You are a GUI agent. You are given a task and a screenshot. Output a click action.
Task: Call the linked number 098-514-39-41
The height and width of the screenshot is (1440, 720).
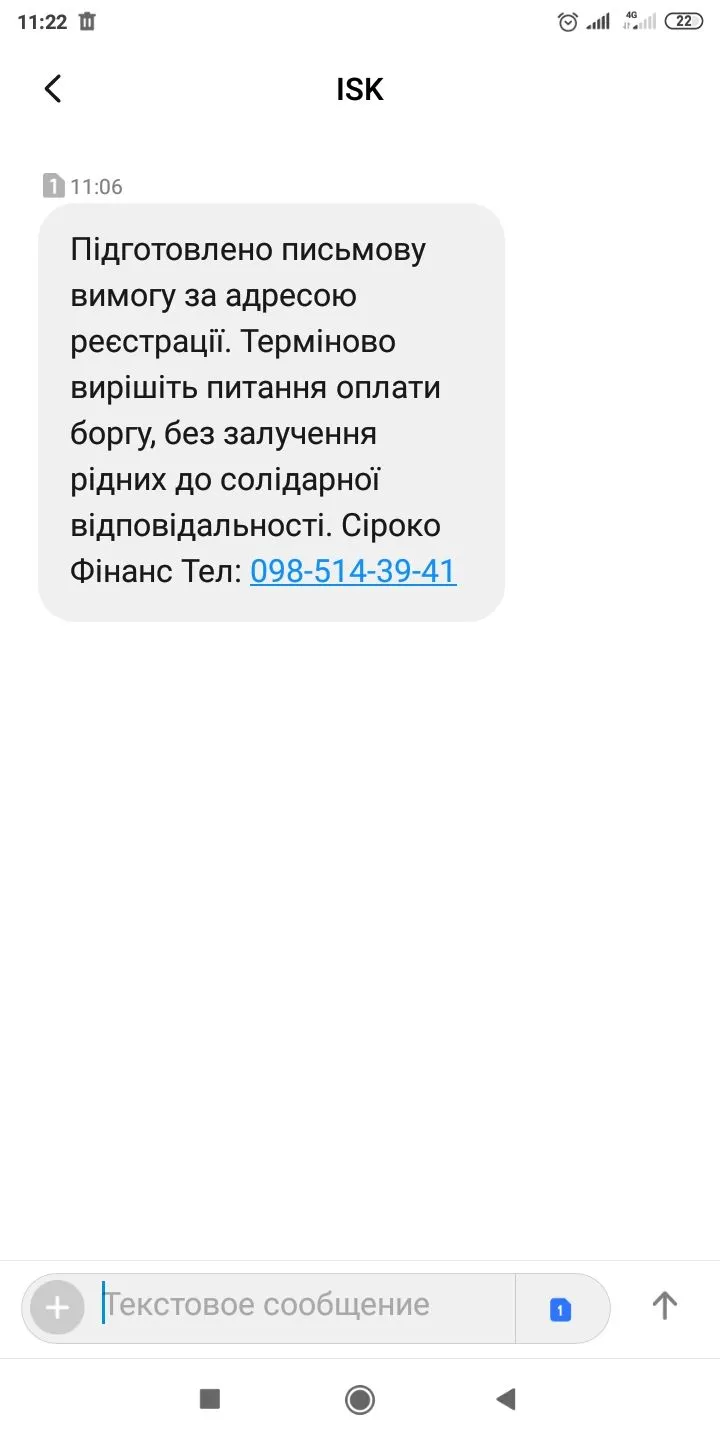point(353,571)
